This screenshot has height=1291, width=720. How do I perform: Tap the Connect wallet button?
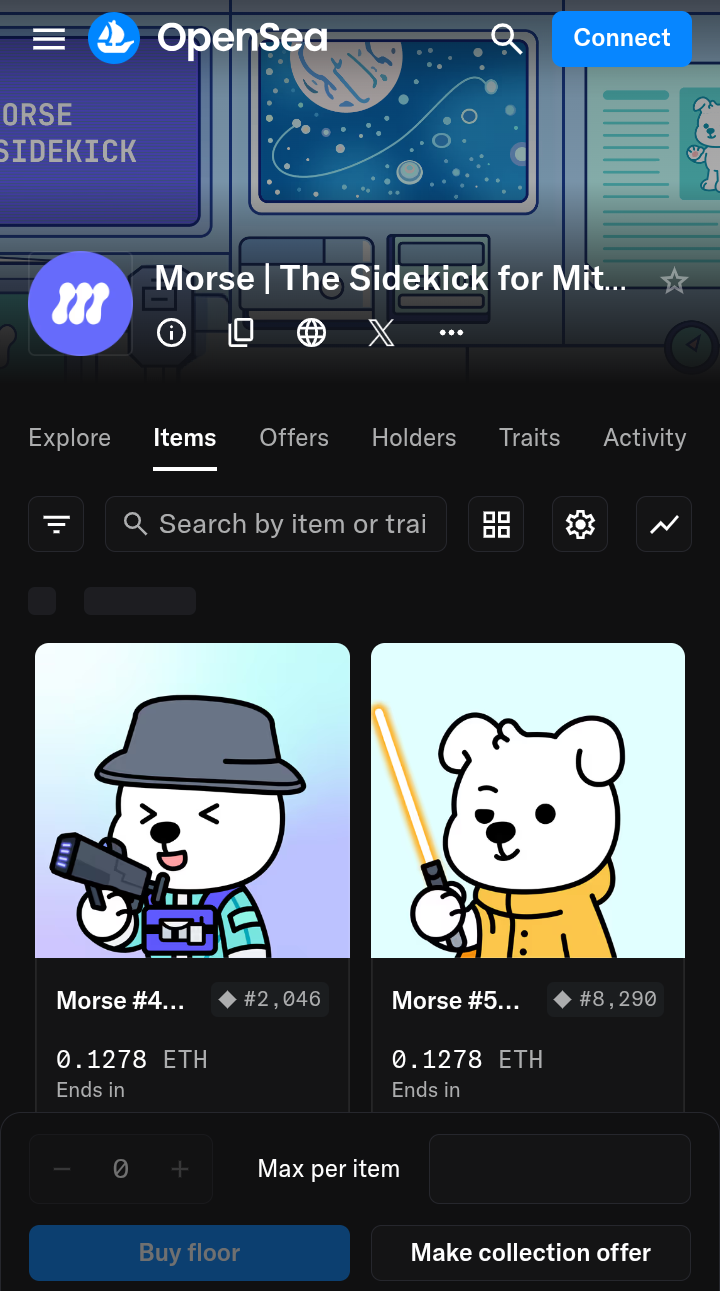[x=621, y=39]
